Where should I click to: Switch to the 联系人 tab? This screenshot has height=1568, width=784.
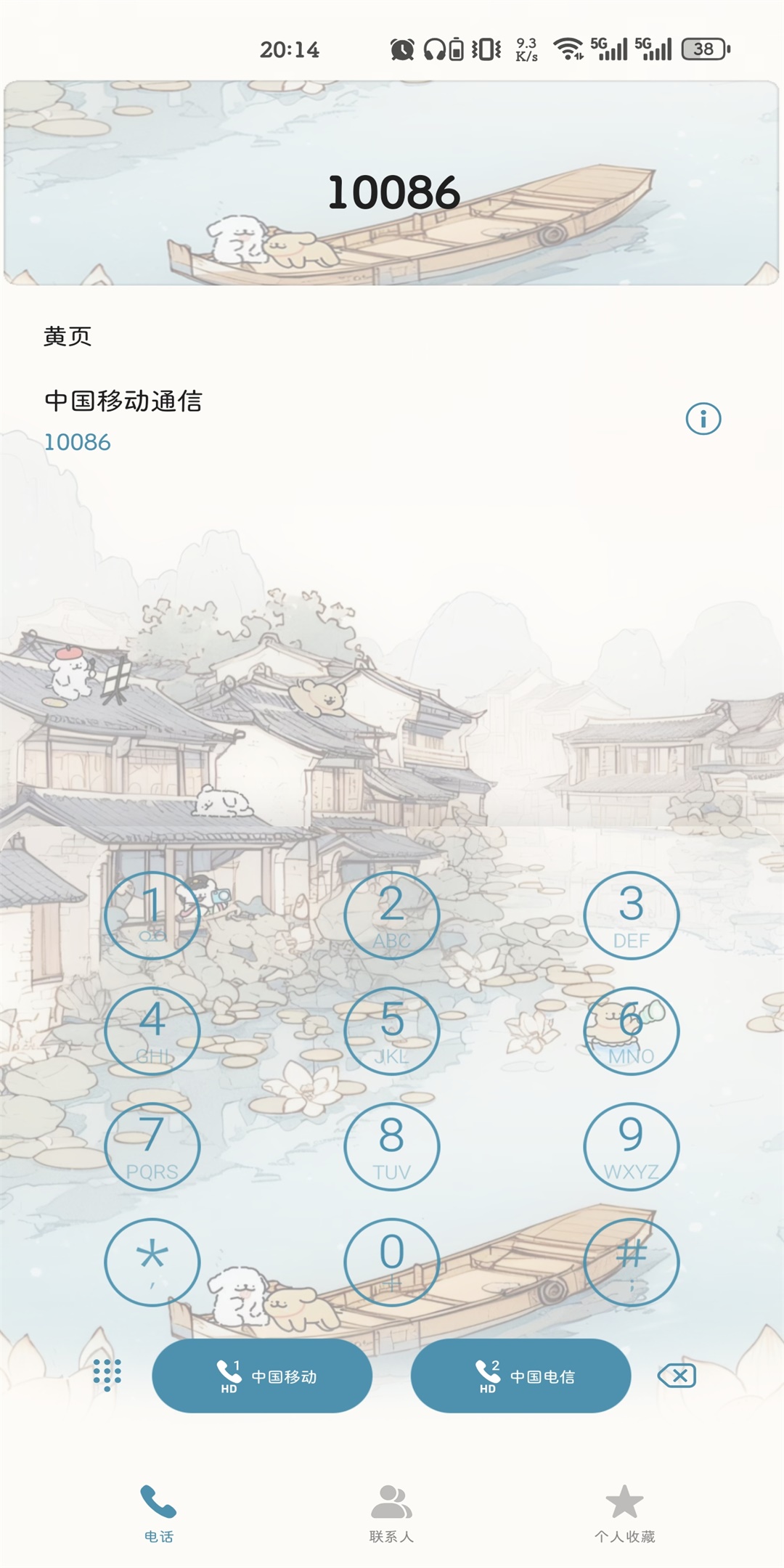tap(391, 1513)
